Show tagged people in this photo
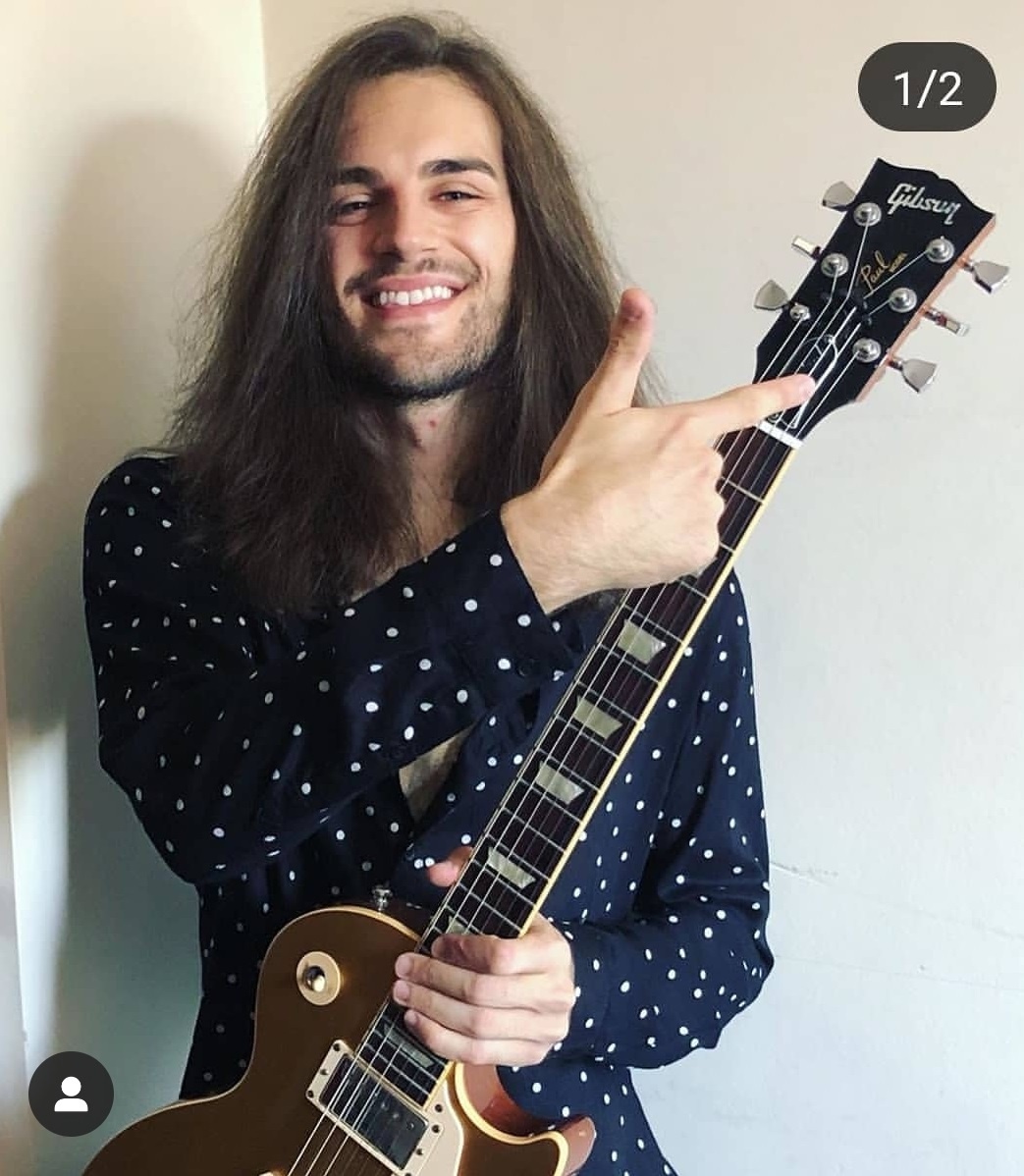 (71, 1094)
